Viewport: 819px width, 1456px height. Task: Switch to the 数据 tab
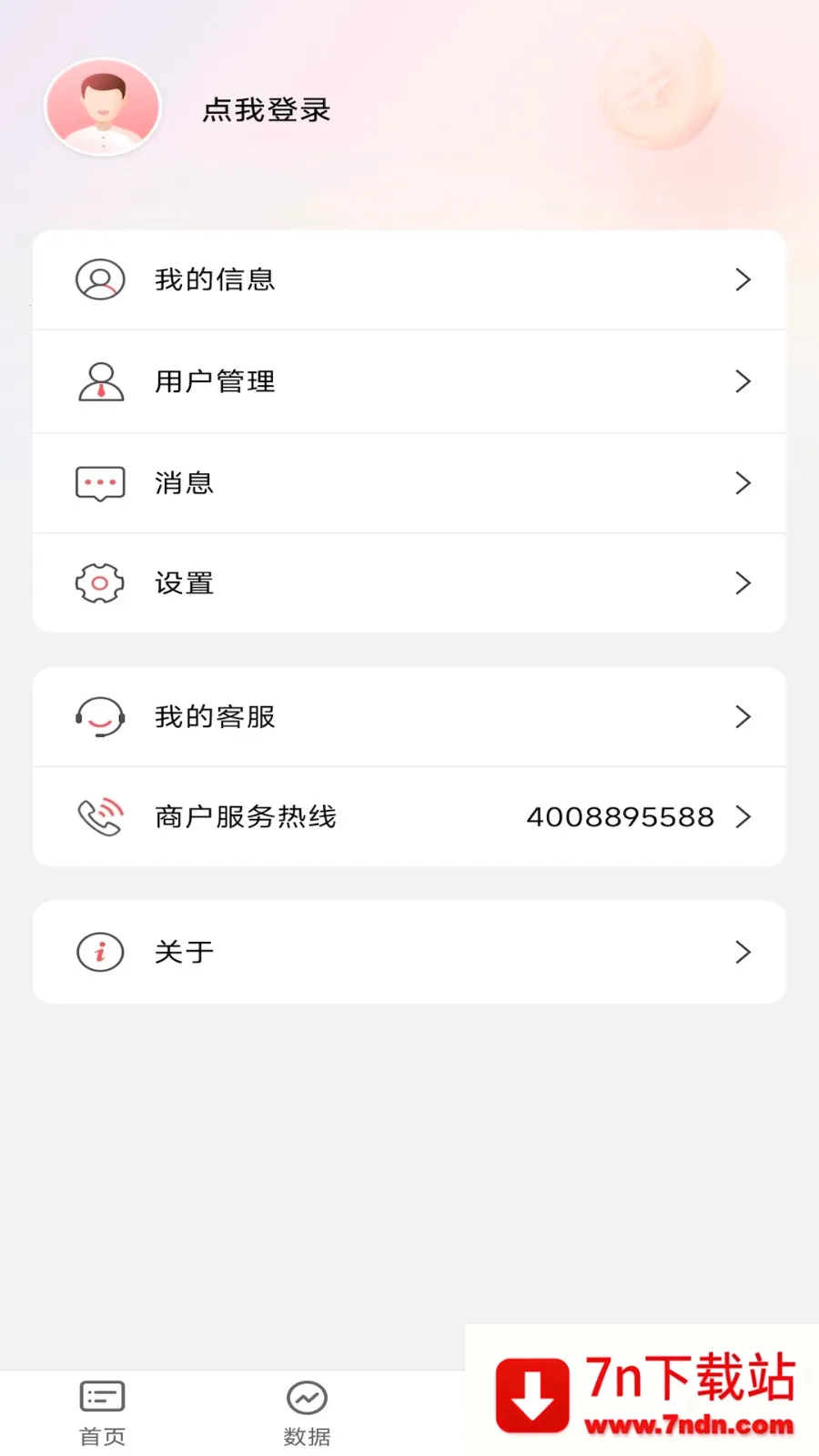click(x=306, y=1410)
